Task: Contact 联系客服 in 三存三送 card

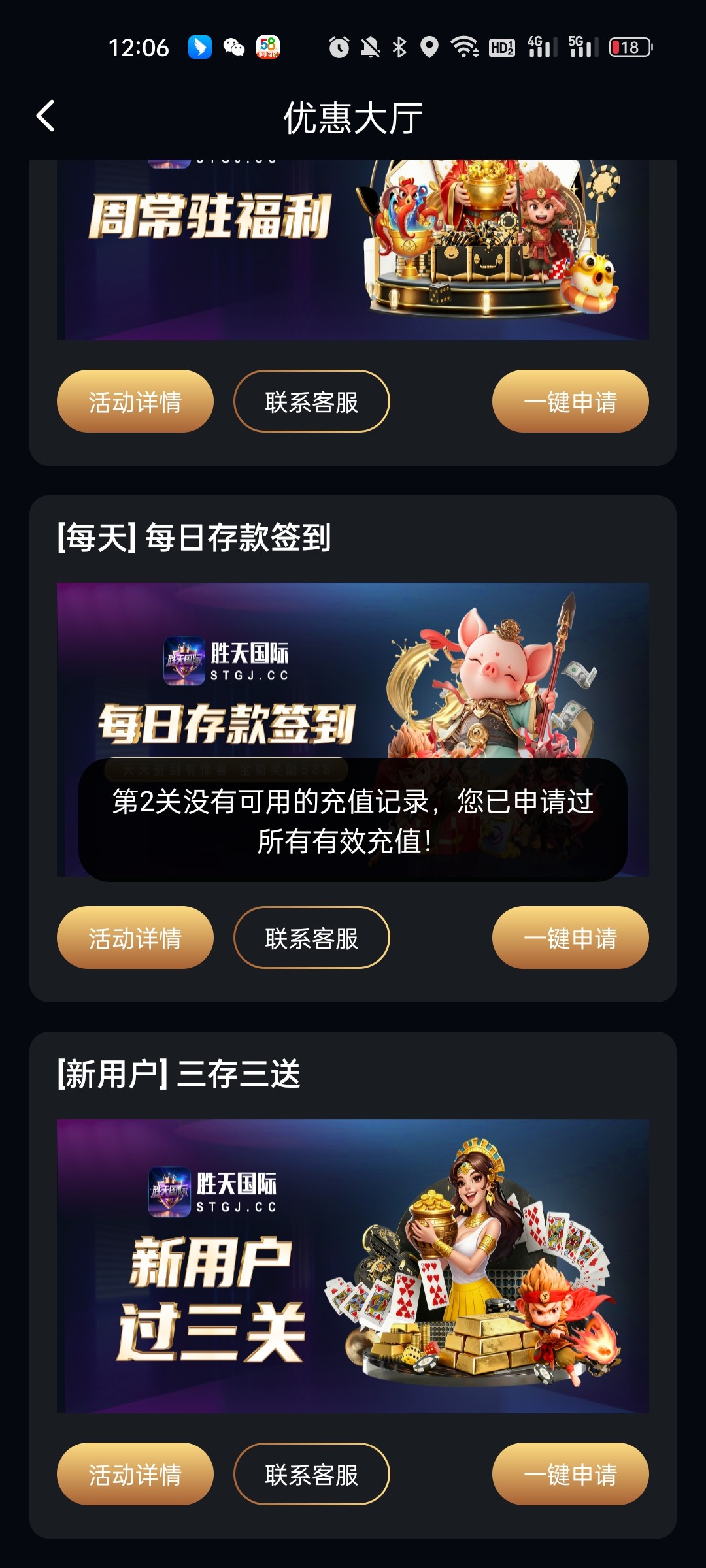Action: 311,1474
